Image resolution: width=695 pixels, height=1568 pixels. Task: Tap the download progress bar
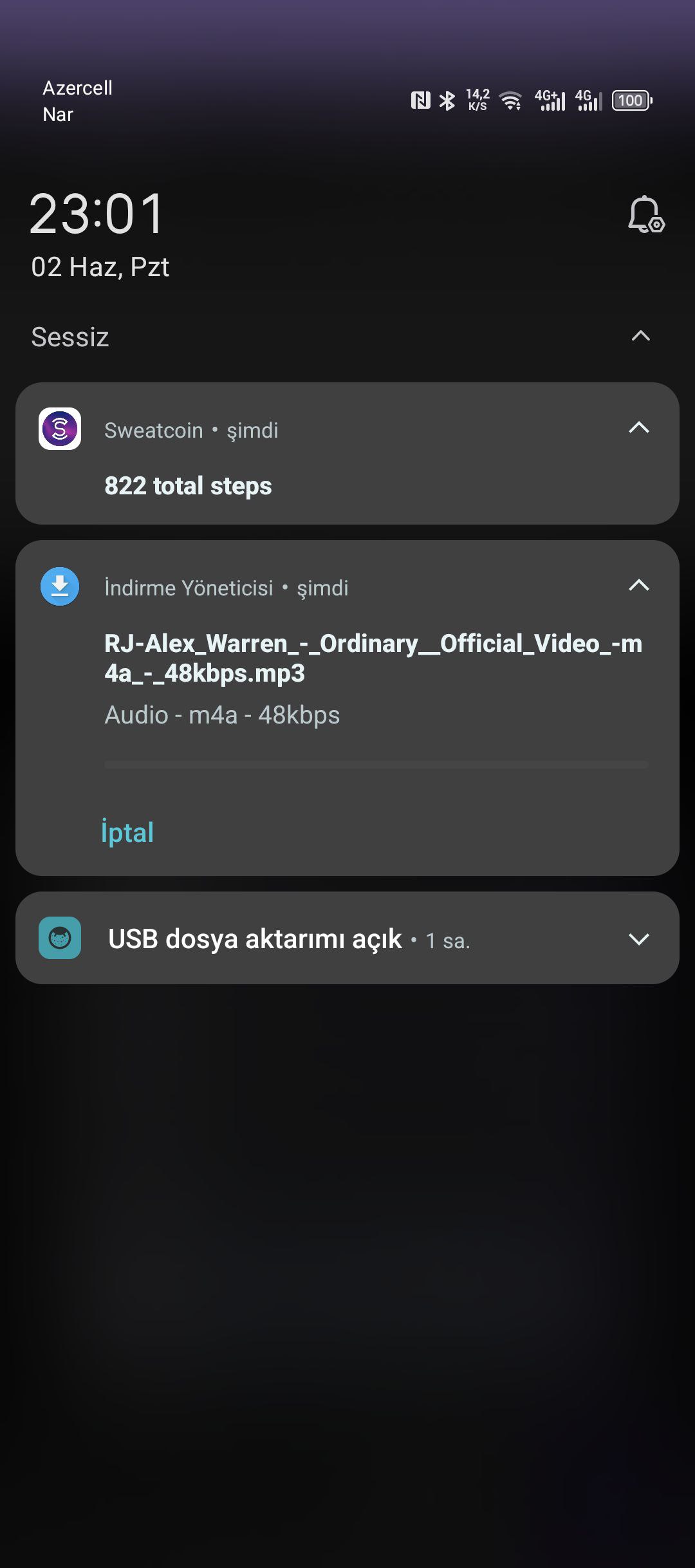coord(375,763)
